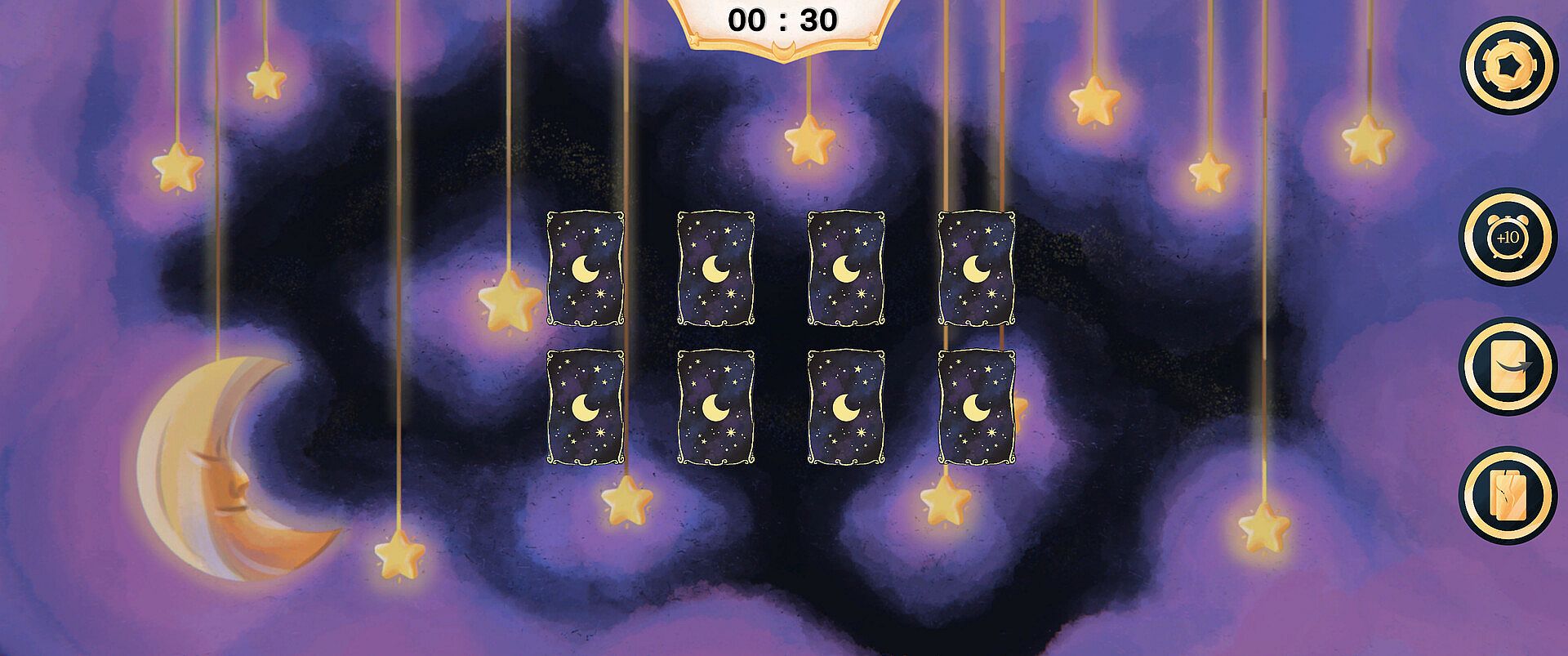Image resolution: width=1568 pixels, height=656 pixels.
Task: Flip the third card in the top row
Action: [846, 269]
